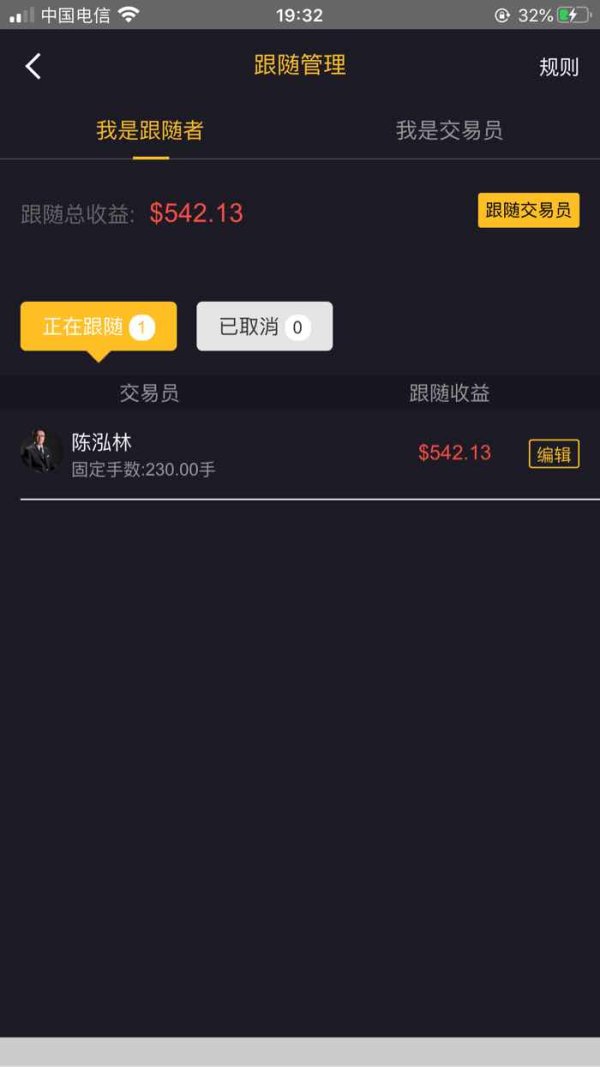Tap the 跟随交易员 button
The image size is (600, 1067).
point(529,210)
